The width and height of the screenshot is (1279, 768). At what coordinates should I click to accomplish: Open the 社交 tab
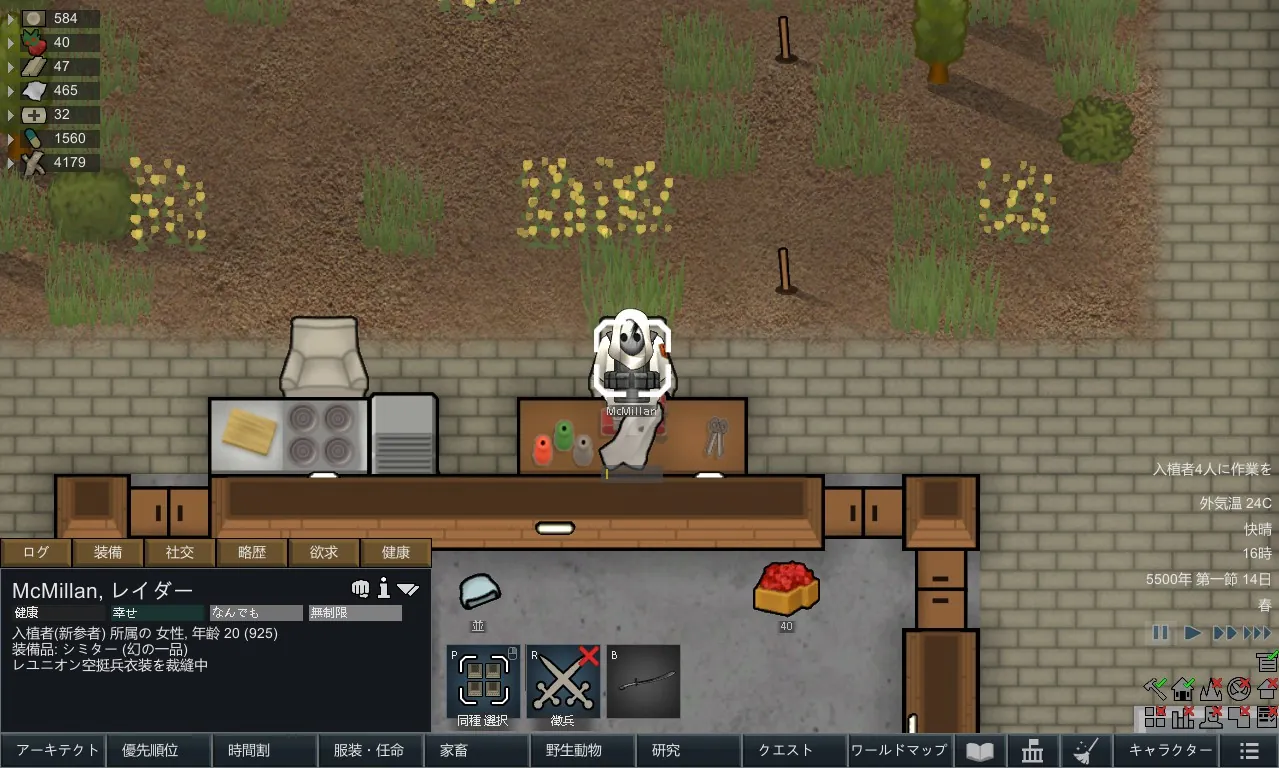point(180,552)
